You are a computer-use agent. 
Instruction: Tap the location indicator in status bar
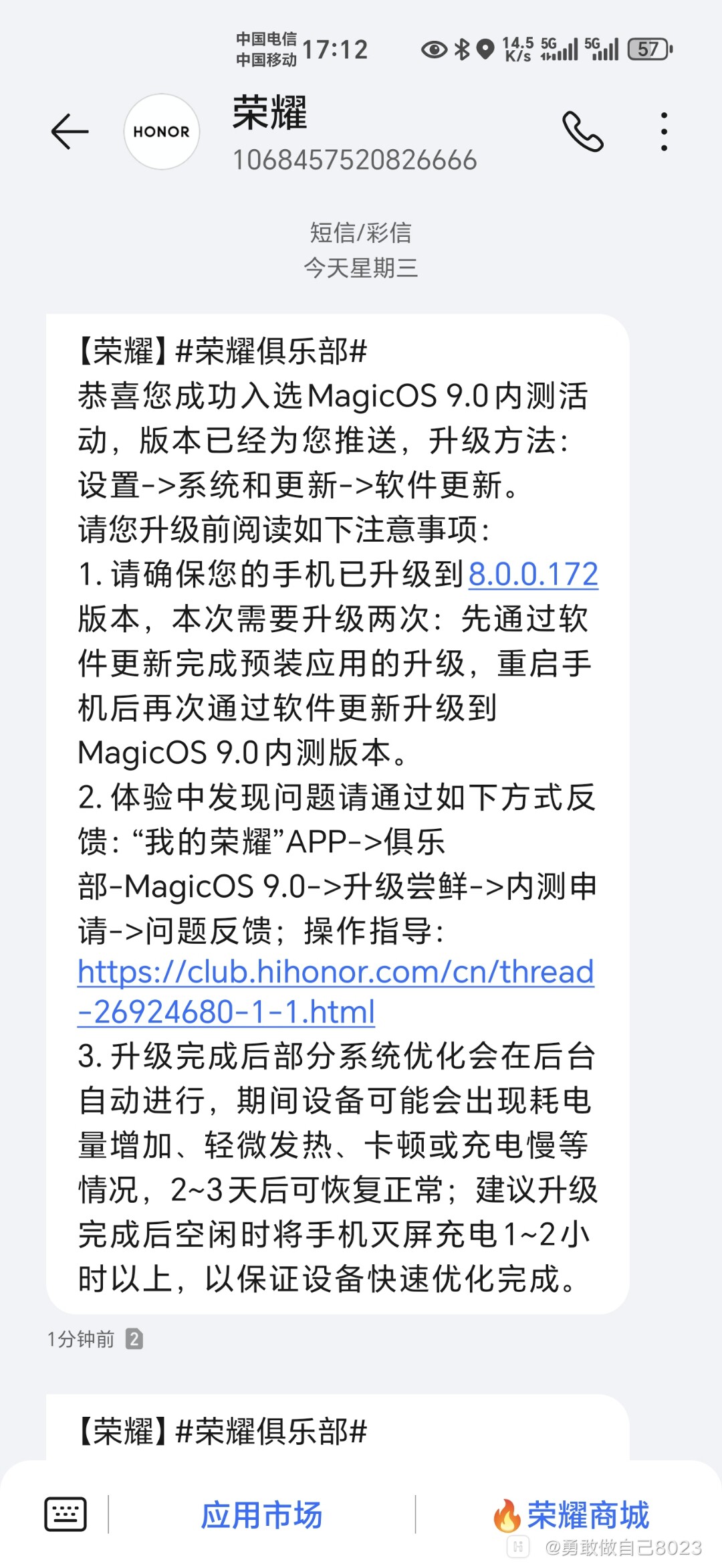click(x=483, y=50)
